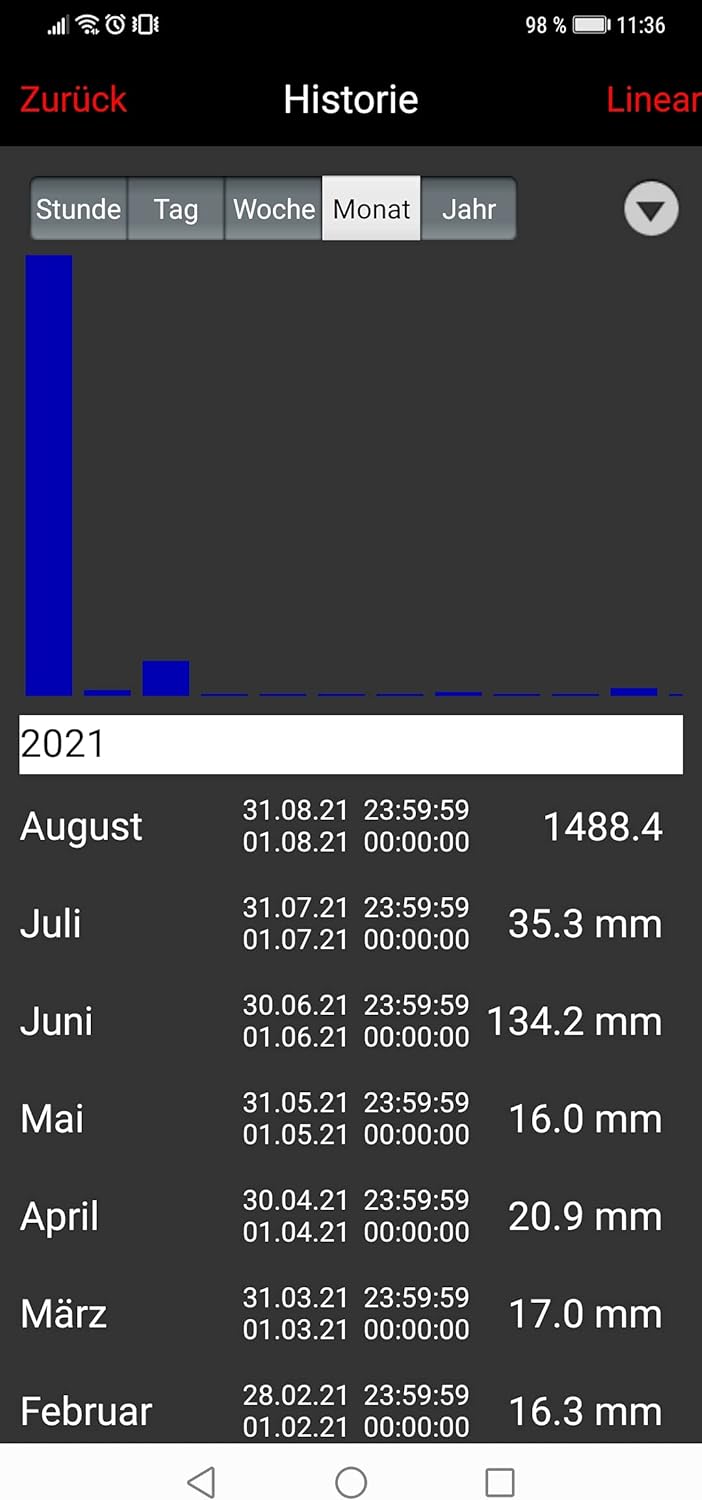Go back using the Zurück button

click(73, 99)
